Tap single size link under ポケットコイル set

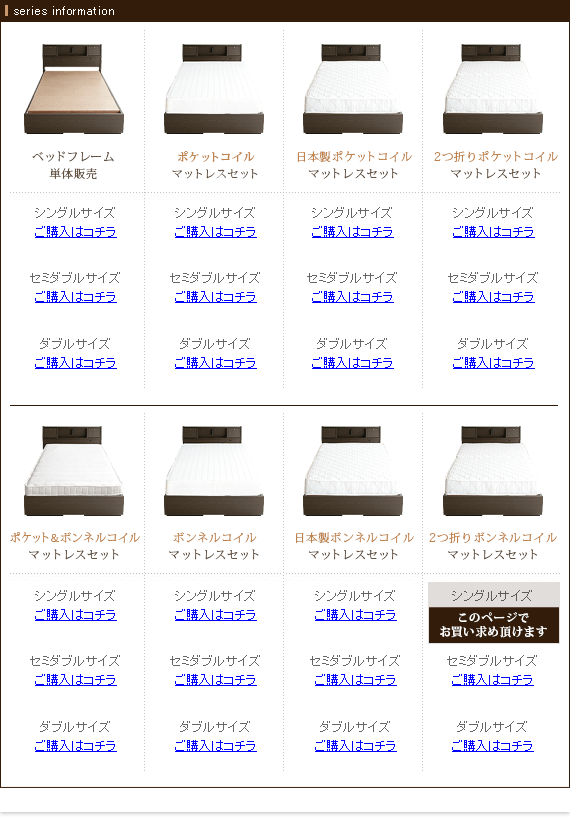(215, 232)
